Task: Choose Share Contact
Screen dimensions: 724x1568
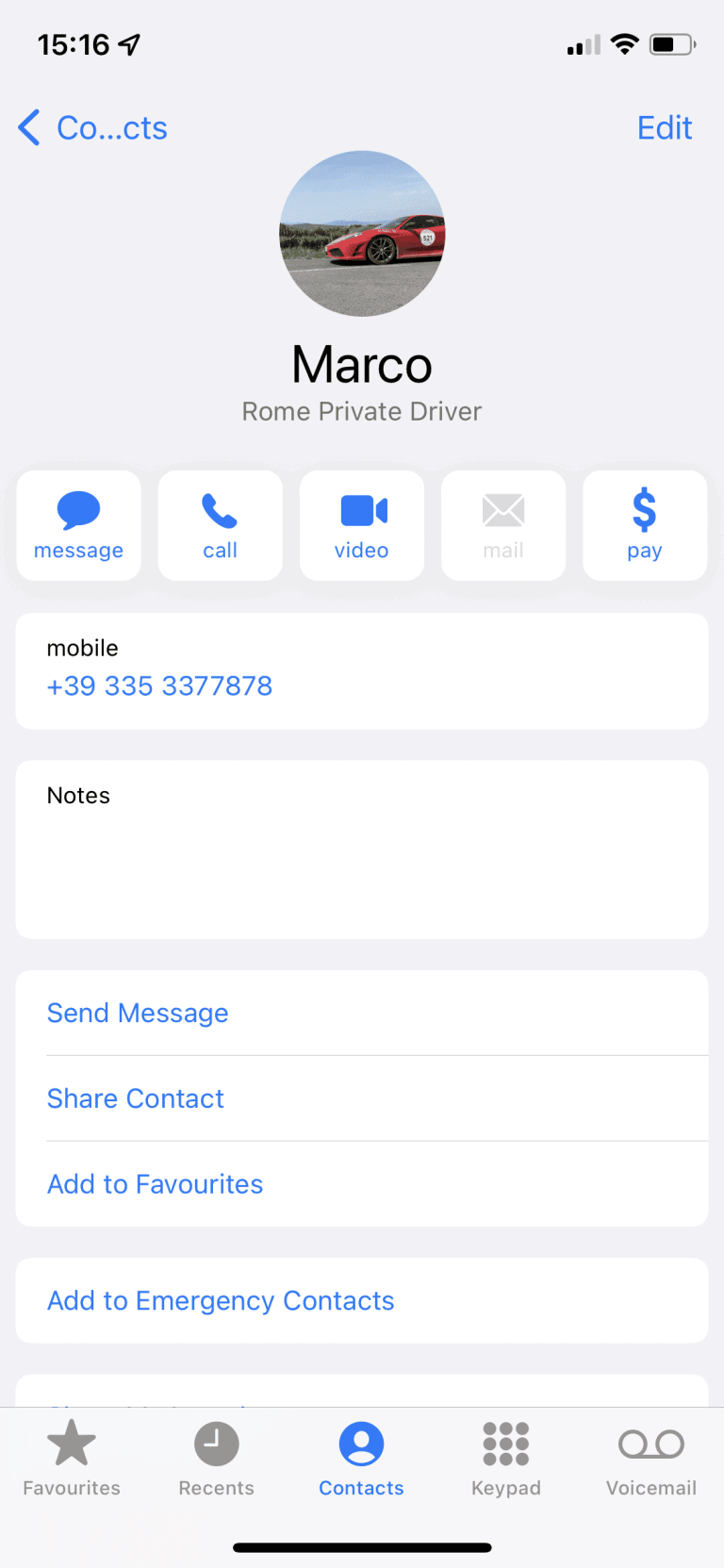Action: [x=136, y=1098]
